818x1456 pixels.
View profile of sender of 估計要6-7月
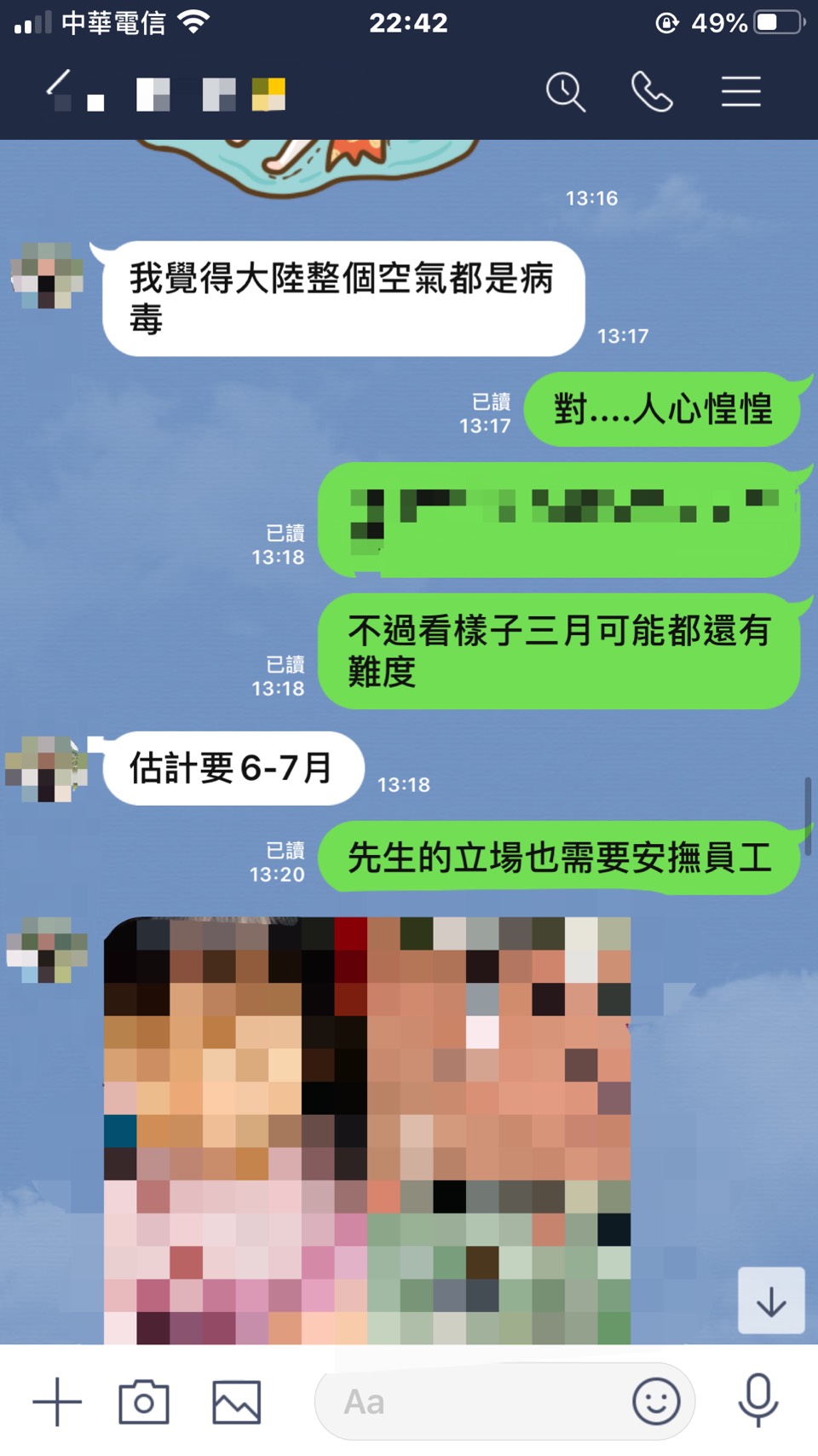point(47,769)
